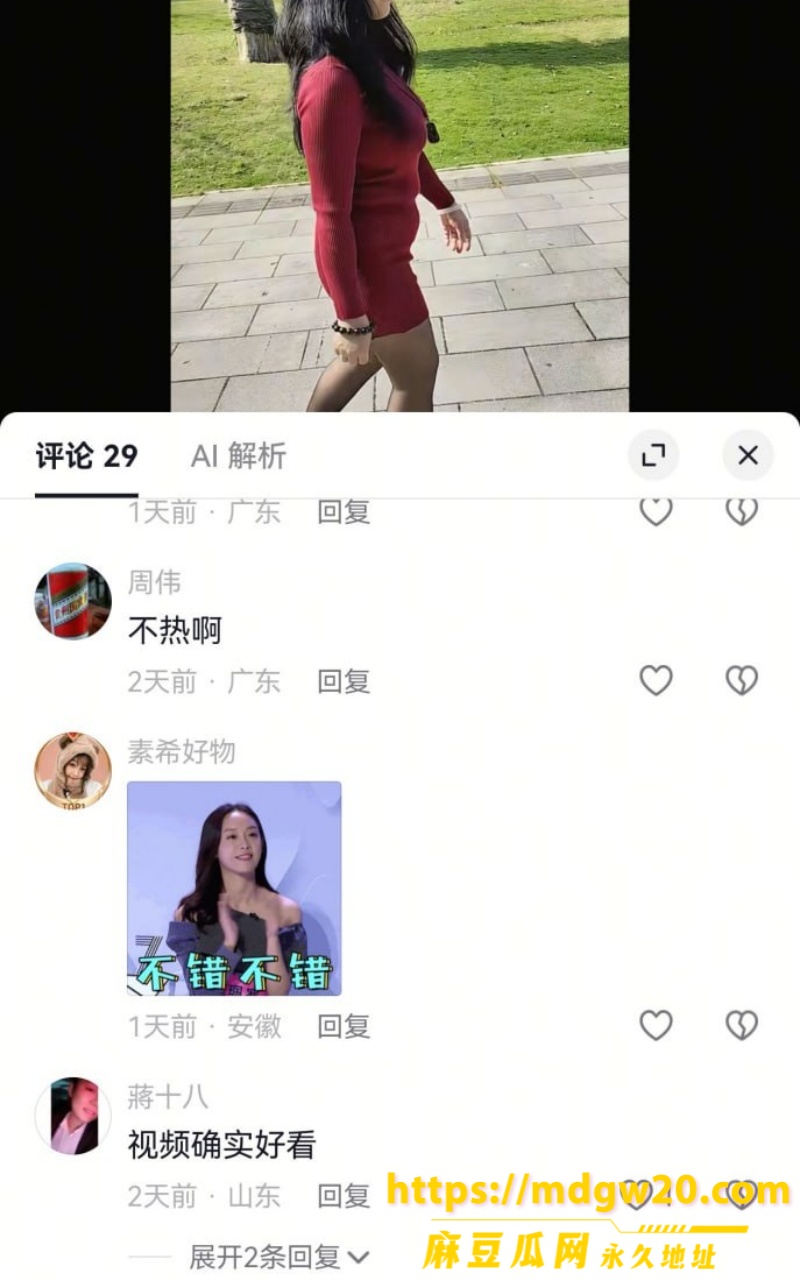Image resolution: width=800 pixels, height=1280 pixels.
Task: Expand comments panel to full screen
Action: (x=653, y=456)
